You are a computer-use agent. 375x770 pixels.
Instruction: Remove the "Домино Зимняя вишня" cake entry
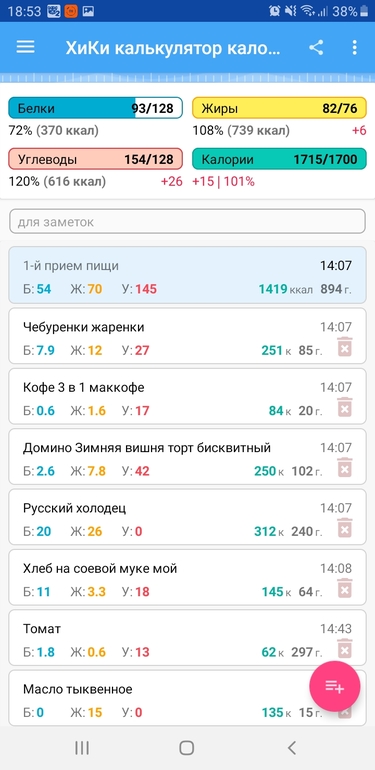click(x=345, y=468)
